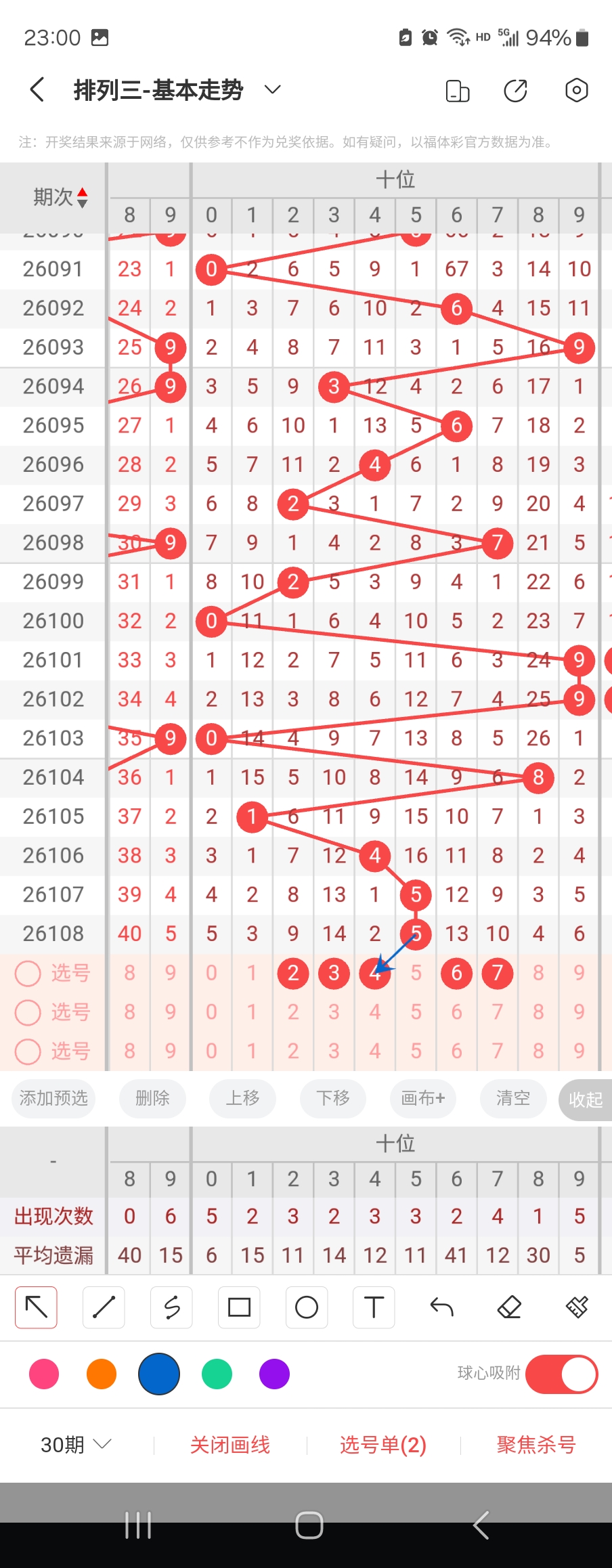The height and width of the screenshot is (1568, 612).
Task: Tap the 清空 button
Action: [512, 1098]
